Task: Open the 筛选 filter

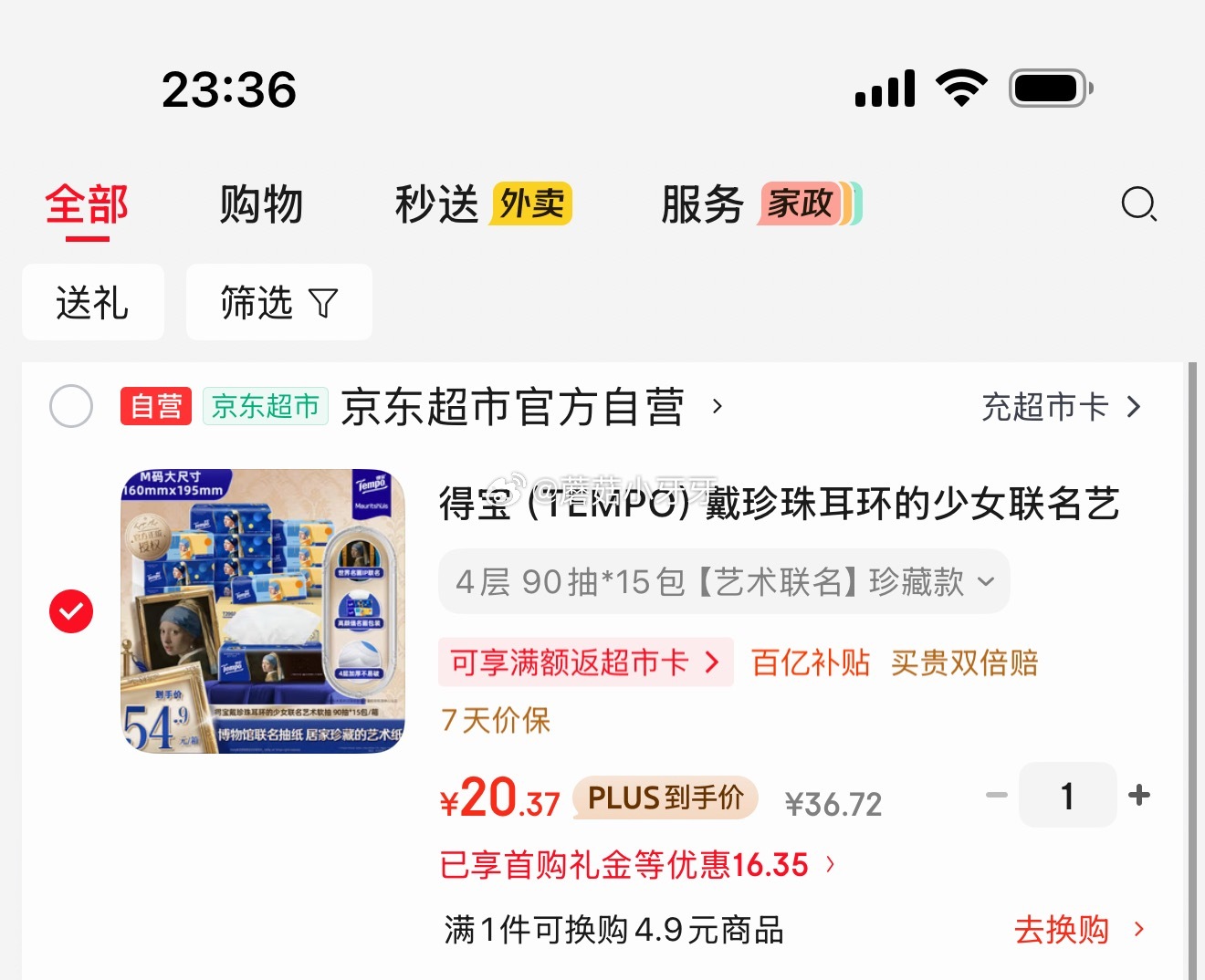Action: (x=278, y=302)
